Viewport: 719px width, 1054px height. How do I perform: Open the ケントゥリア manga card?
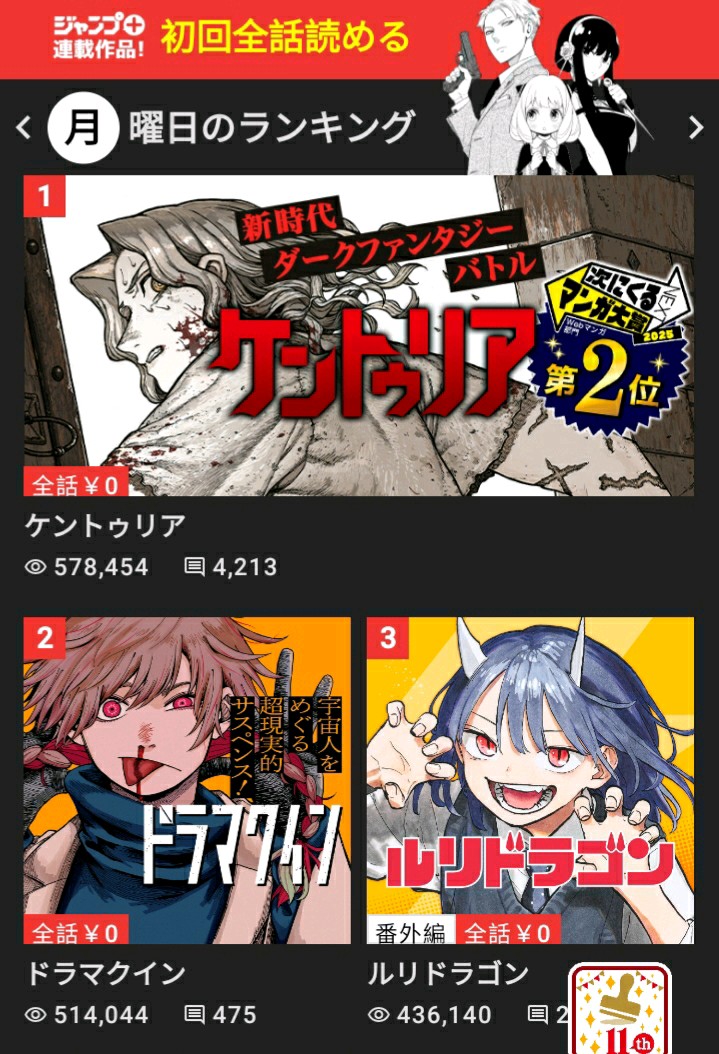coord(358,336)
